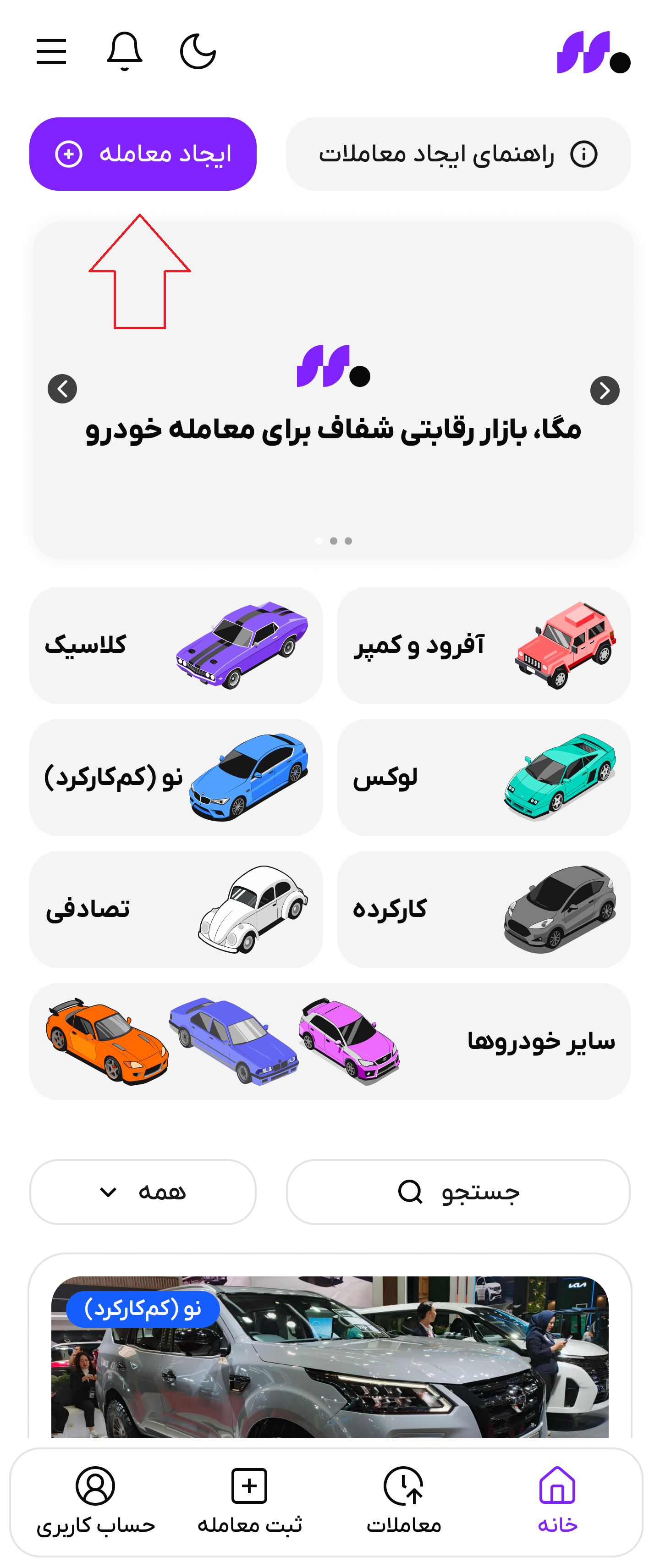
Task: Open the راهنمای ایجاد معاملات guide
Action: point(458,154)
